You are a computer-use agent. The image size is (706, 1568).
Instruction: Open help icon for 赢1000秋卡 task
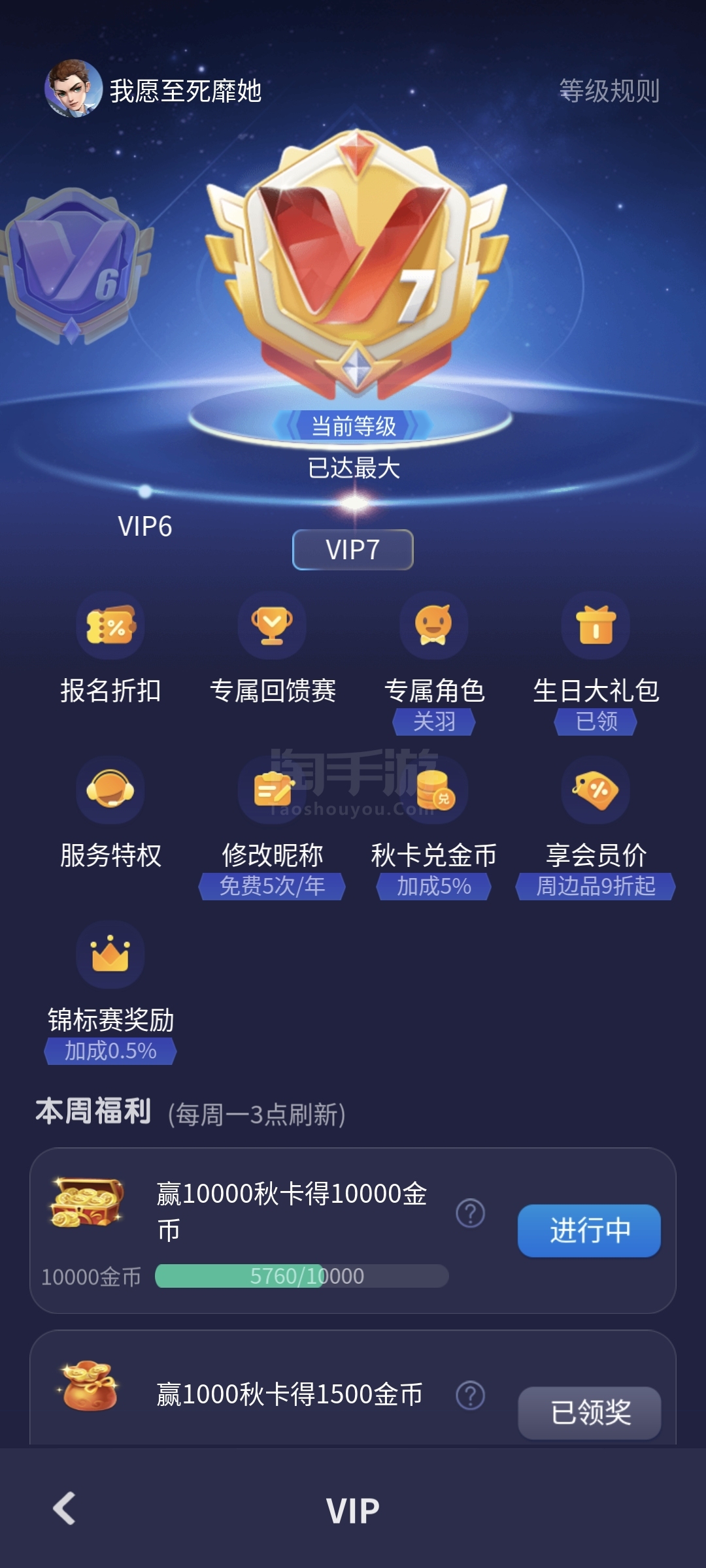(470, 1396)
